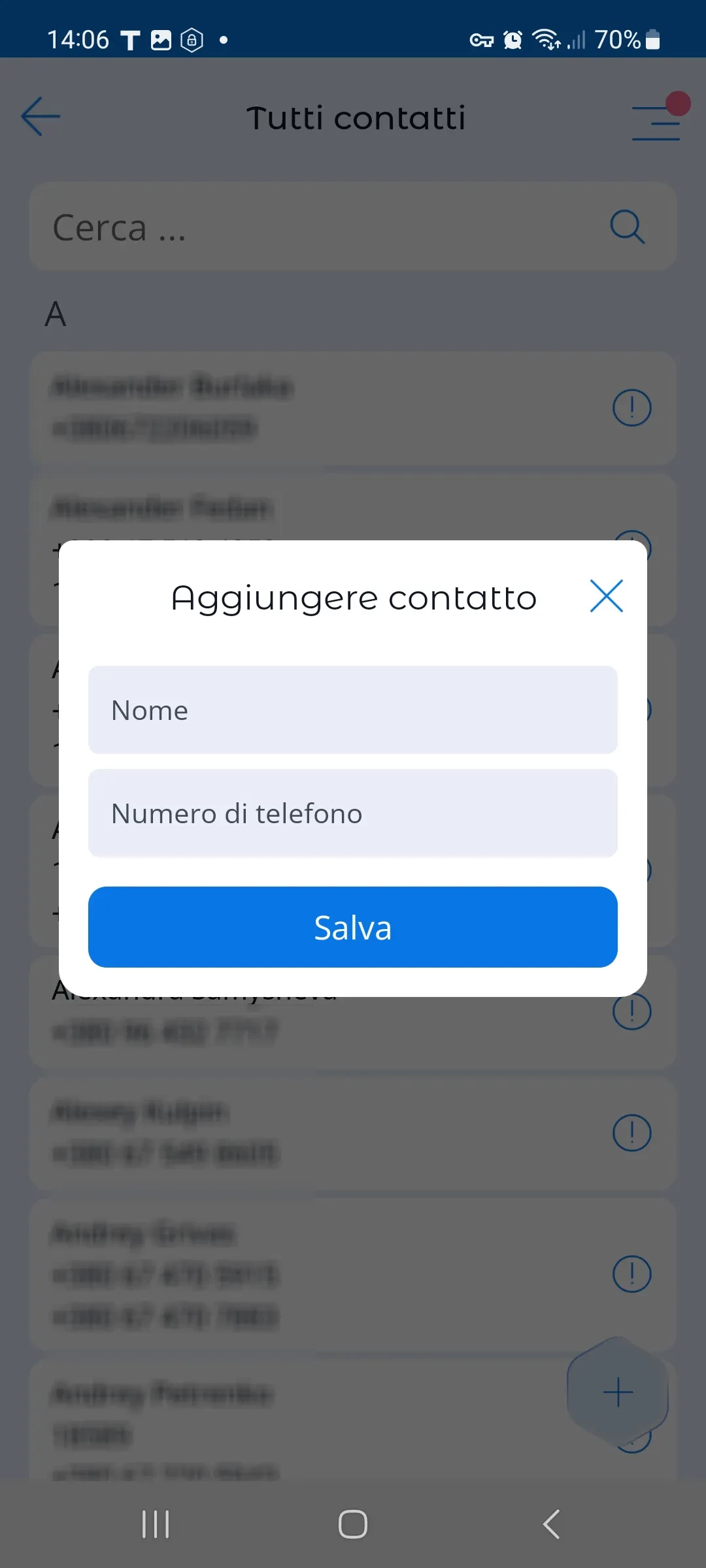Tap the Salva button
706x1568 pixels.
353,927
